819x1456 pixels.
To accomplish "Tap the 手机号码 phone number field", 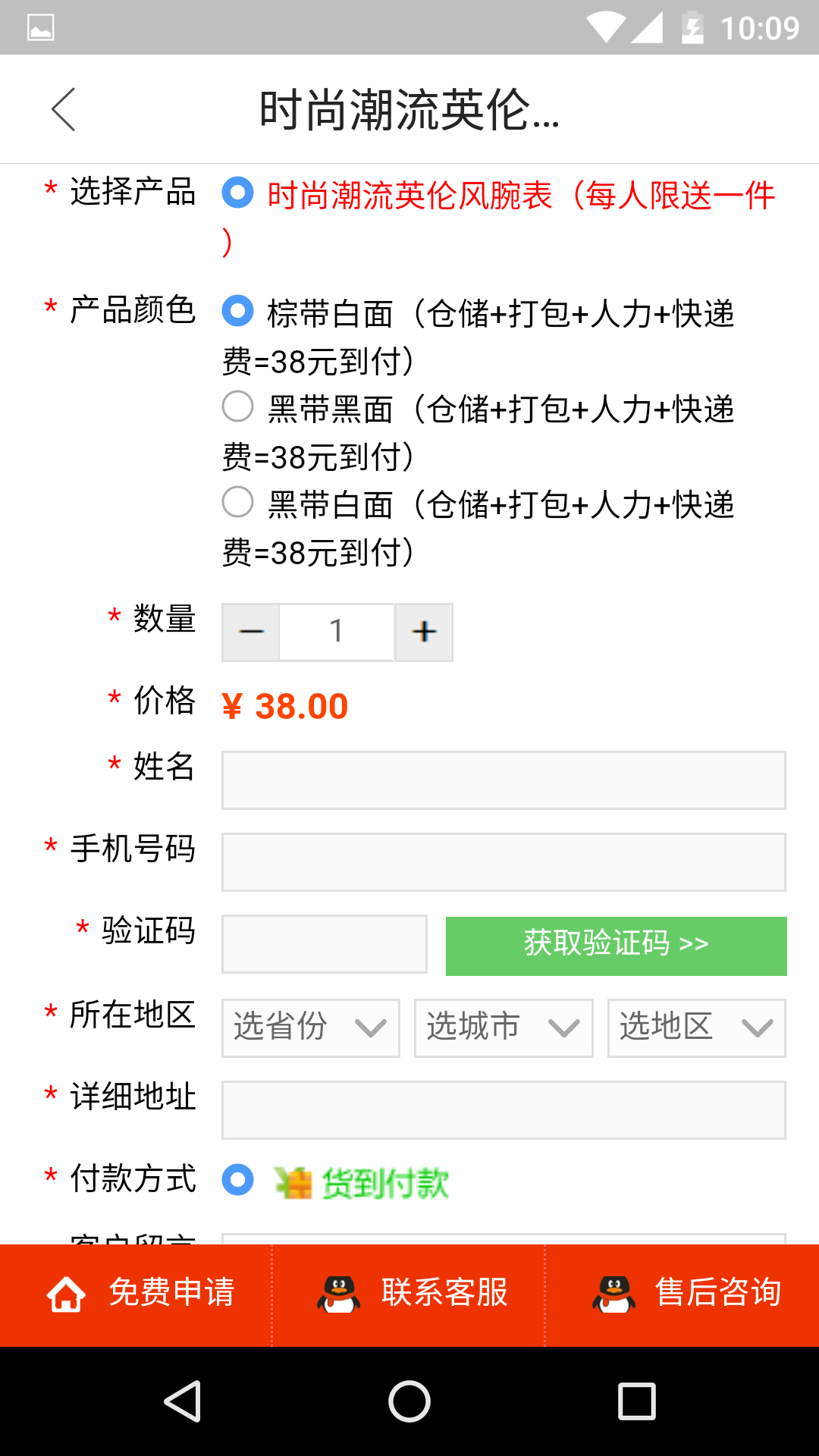I will coord(504,862).
